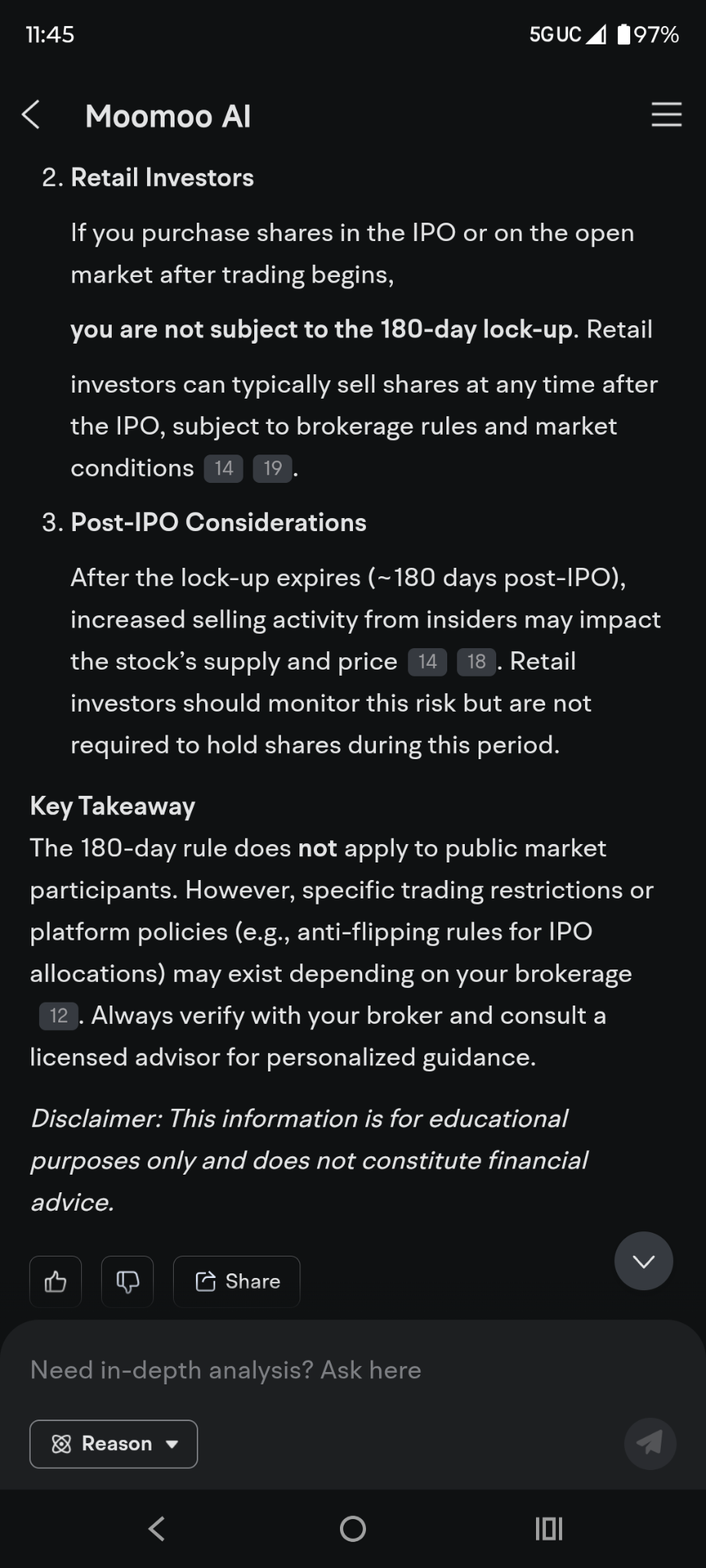706x1568 pixels.
Task: Open the hamburger menu
Action: [666, 115]
